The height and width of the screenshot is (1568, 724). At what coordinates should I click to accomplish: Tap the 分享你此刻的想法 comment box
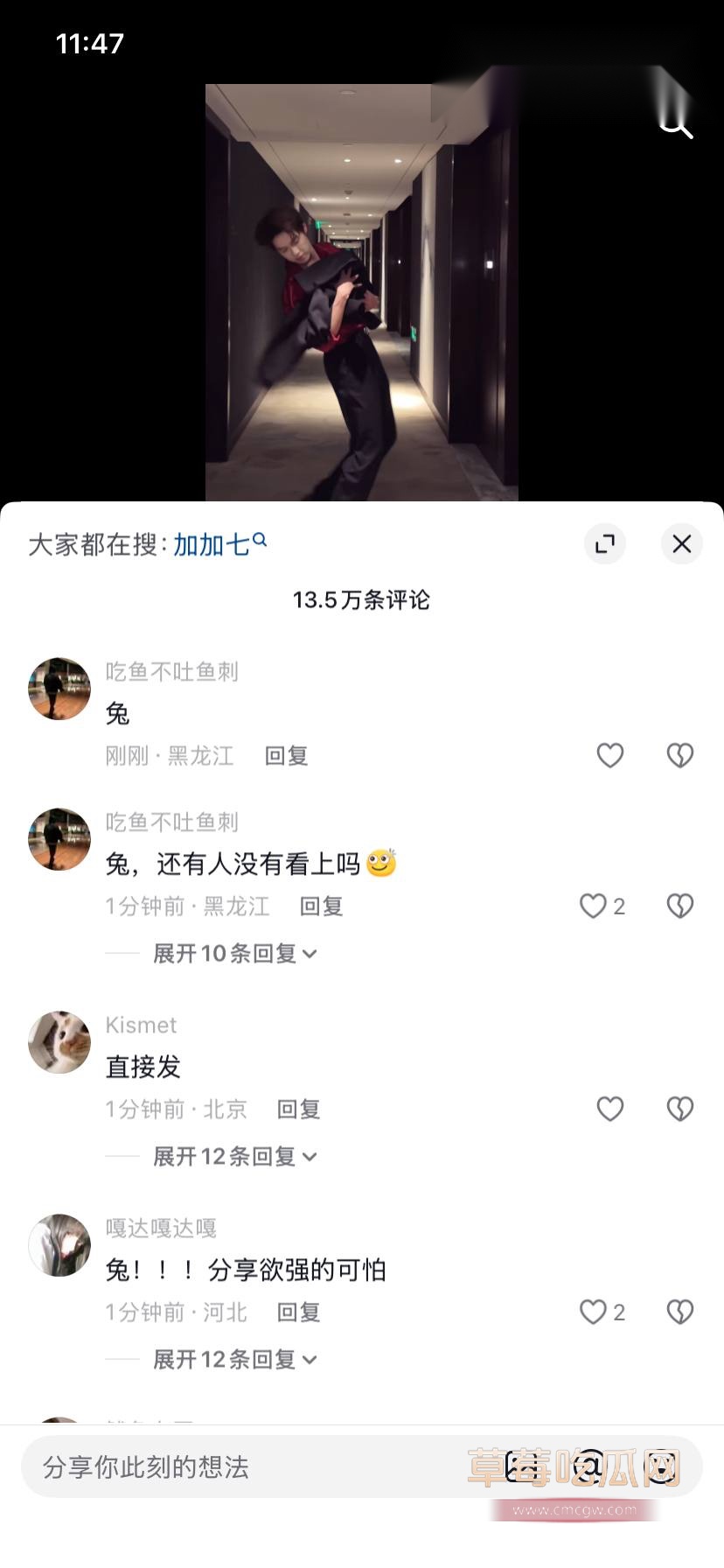(x=362, y=1466)
